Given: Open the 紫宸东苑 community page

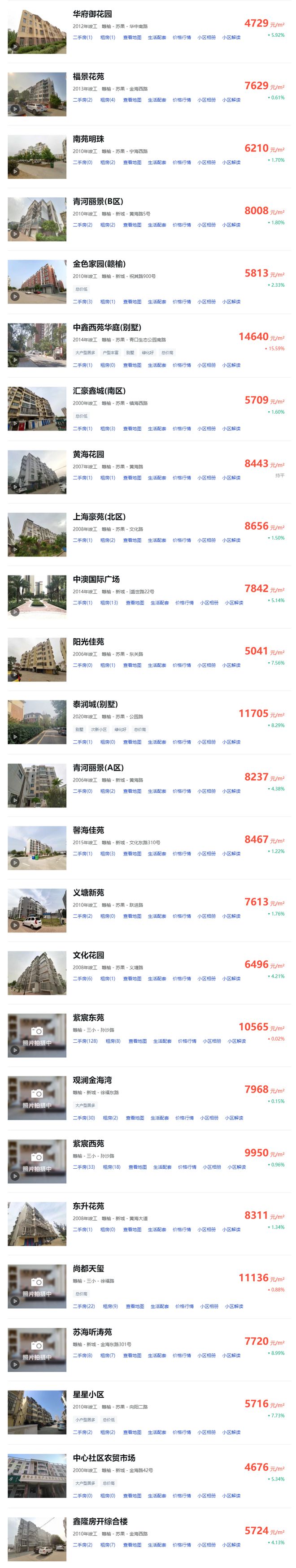Looking at the screenshot, I should (88, 1018).
